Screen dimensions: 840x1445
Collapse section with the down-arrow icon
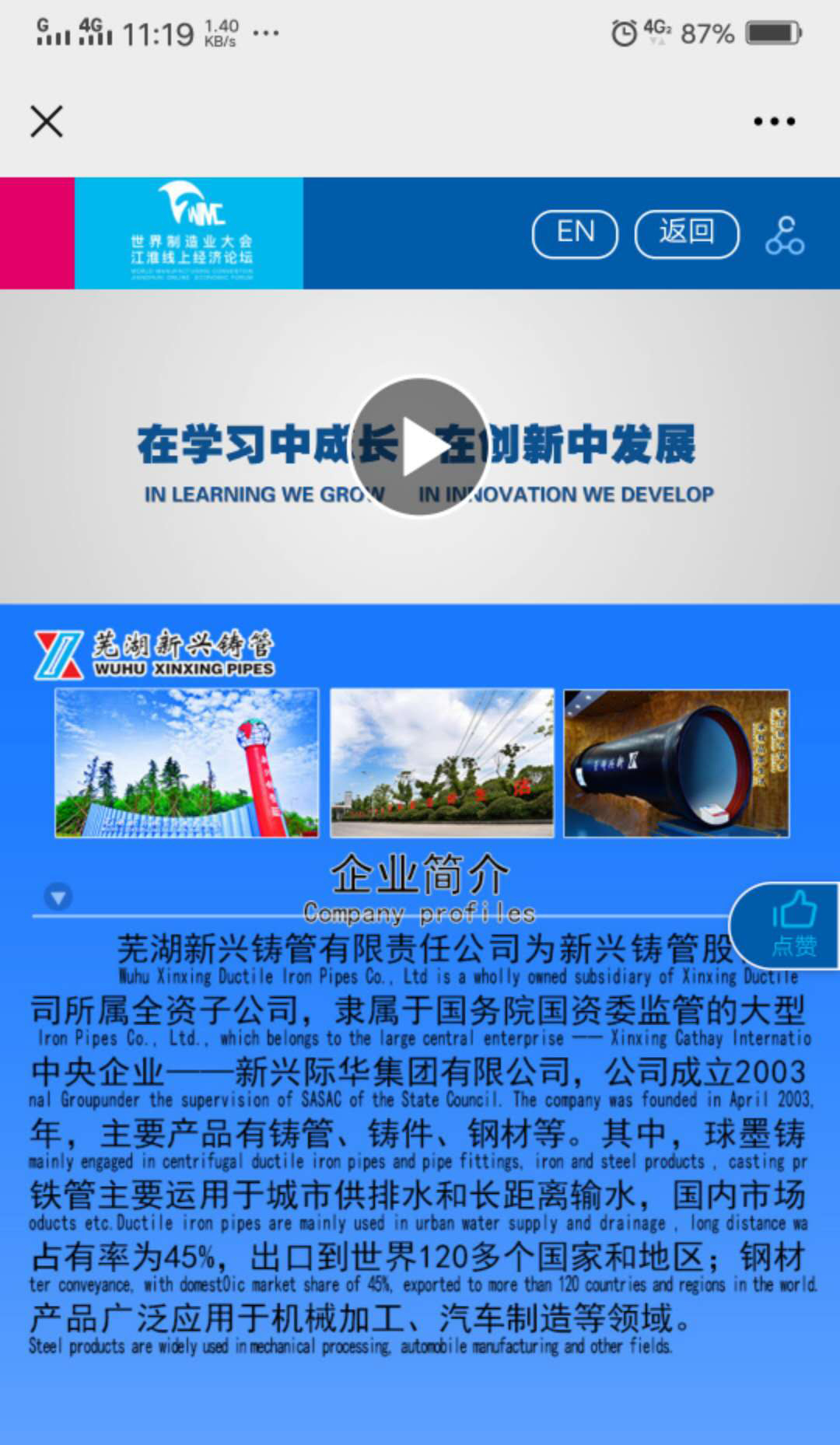coord(58,897)
